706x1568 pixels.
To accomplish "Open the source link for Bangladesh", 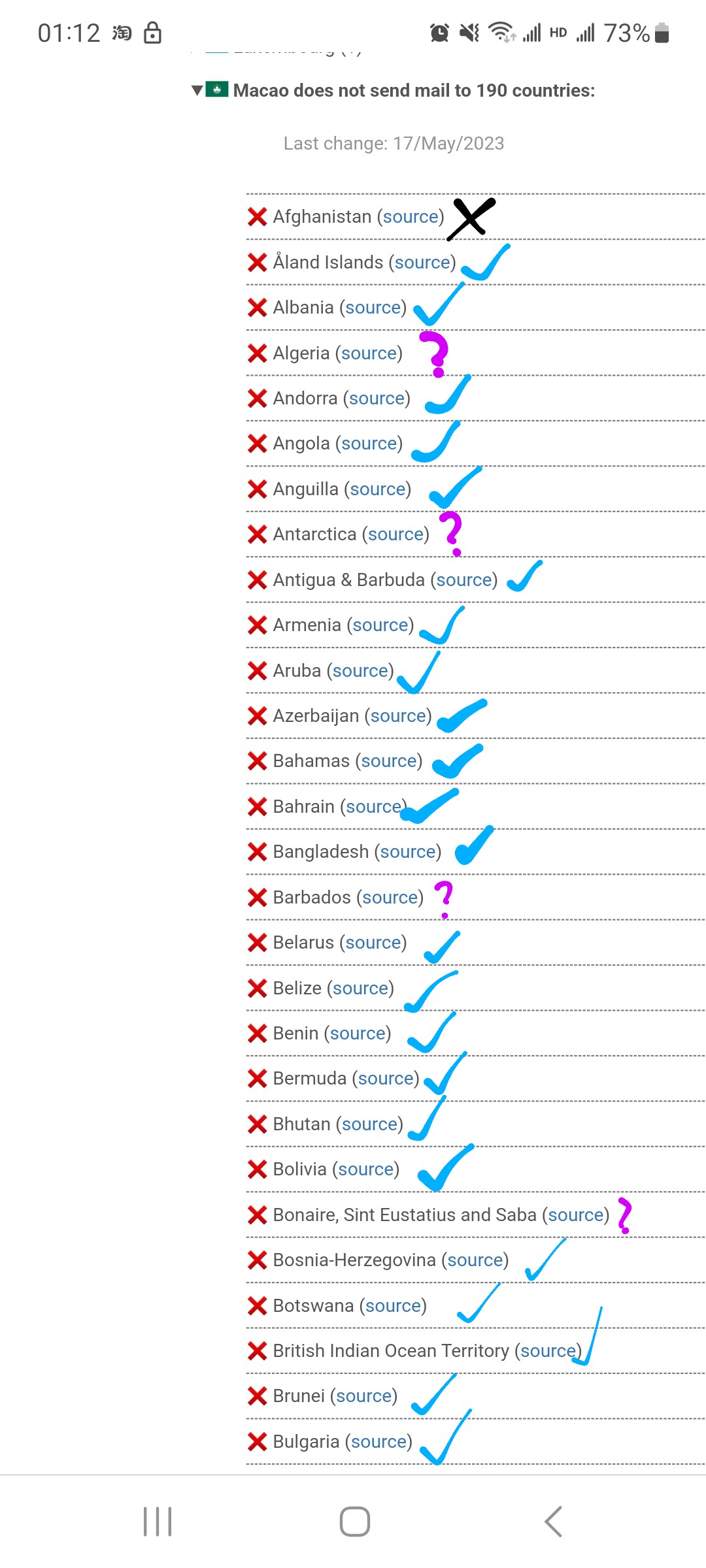I will pos(408,852).
